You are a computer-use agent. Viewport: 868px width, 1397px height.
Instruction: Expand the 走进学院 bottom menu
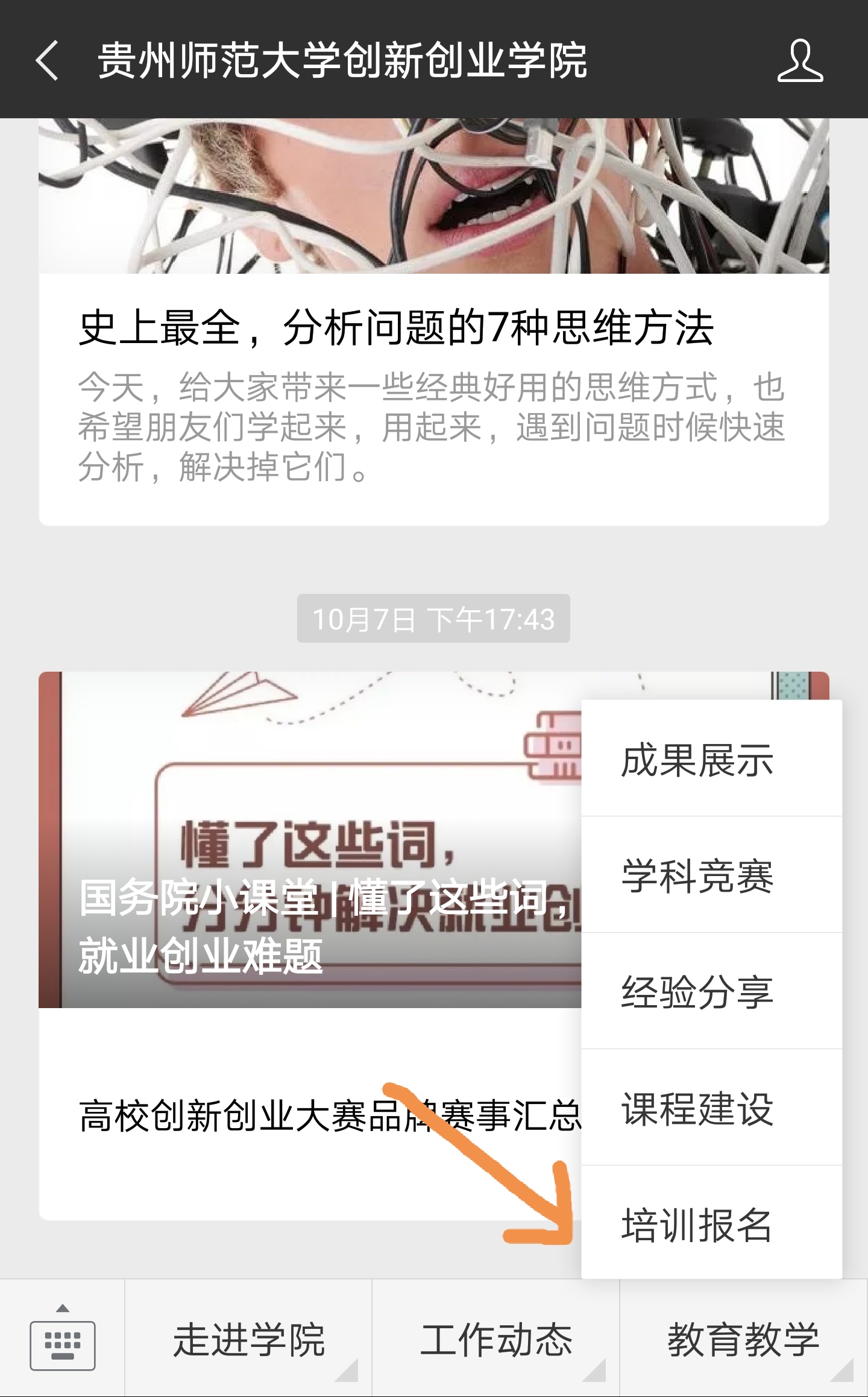pyautogui.click(x=248, y=1339)
